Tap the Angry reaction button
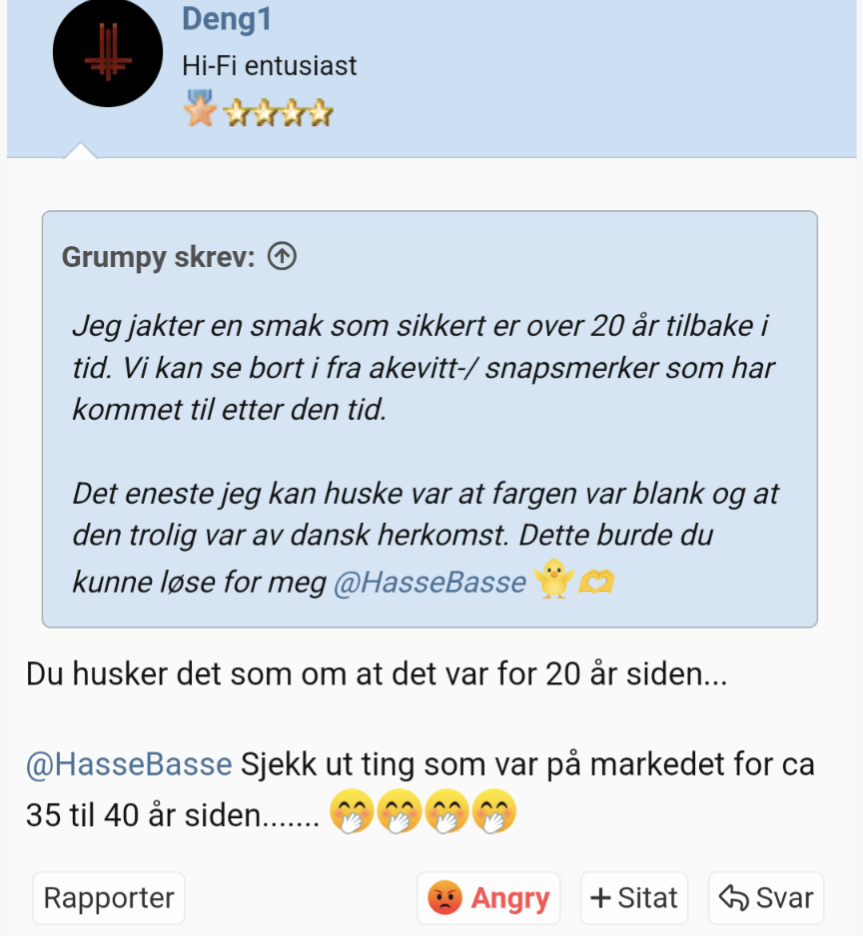Screen dimensions: 863x936 488,898
